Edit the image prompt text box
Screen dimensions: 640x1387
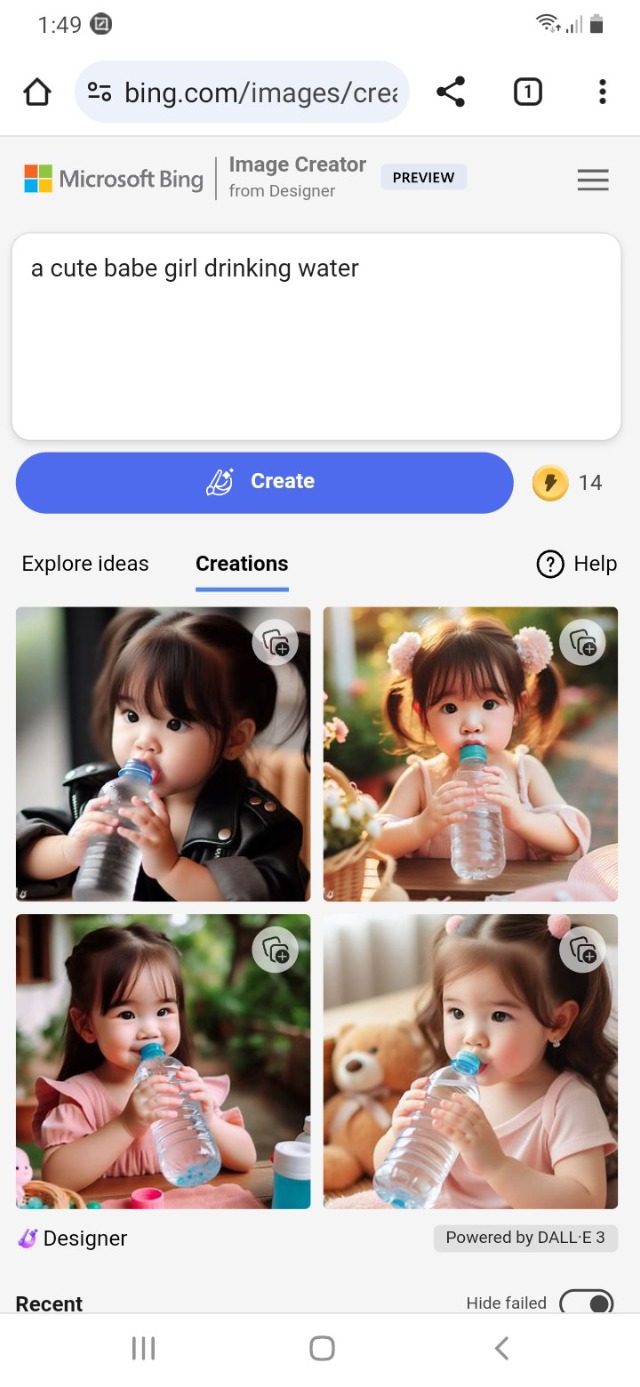pyautogui.click(x=316, y=336)
